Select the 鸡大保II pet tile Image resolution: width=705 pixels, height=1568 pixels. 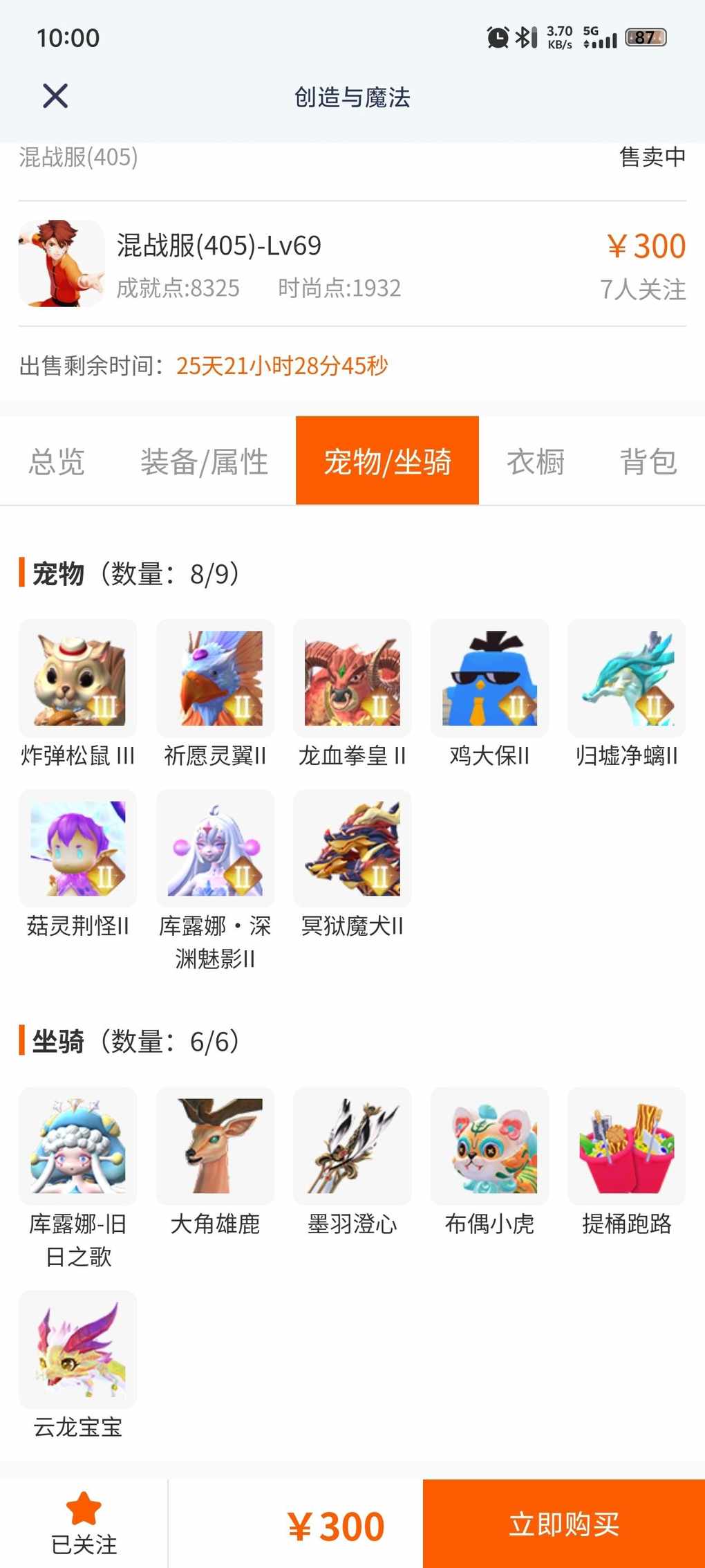coord(489,678)
